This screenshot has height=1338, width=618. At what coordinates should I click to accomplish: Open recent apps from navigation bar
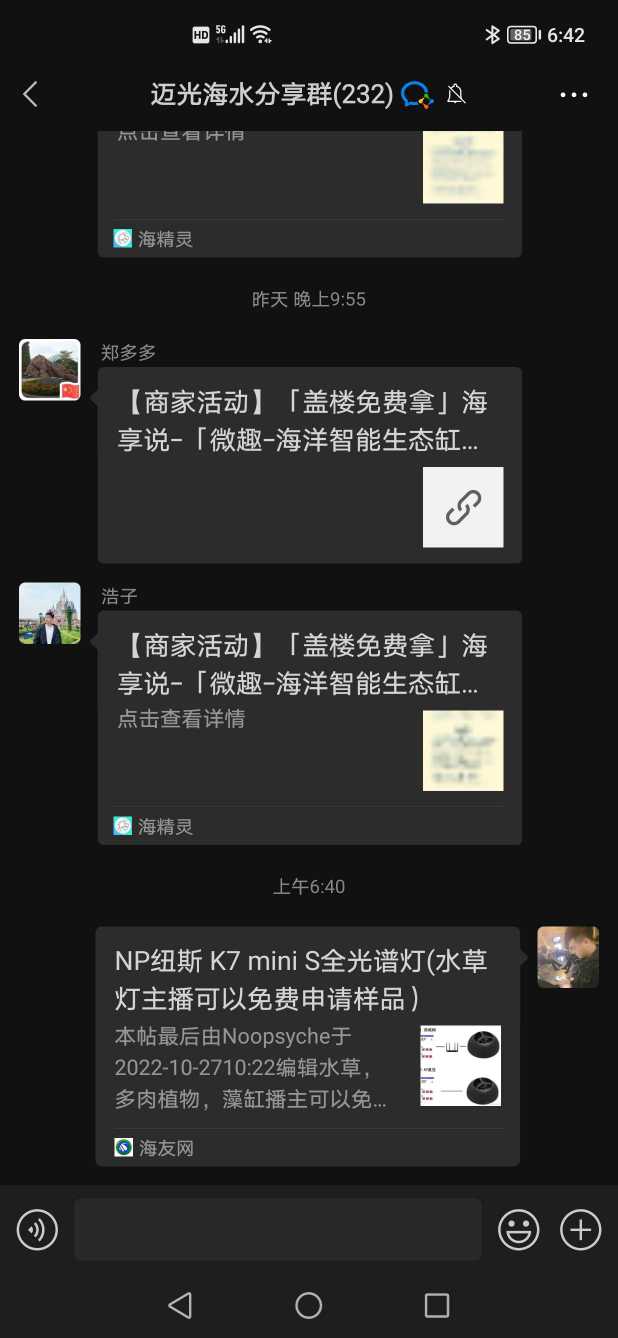437,1305
